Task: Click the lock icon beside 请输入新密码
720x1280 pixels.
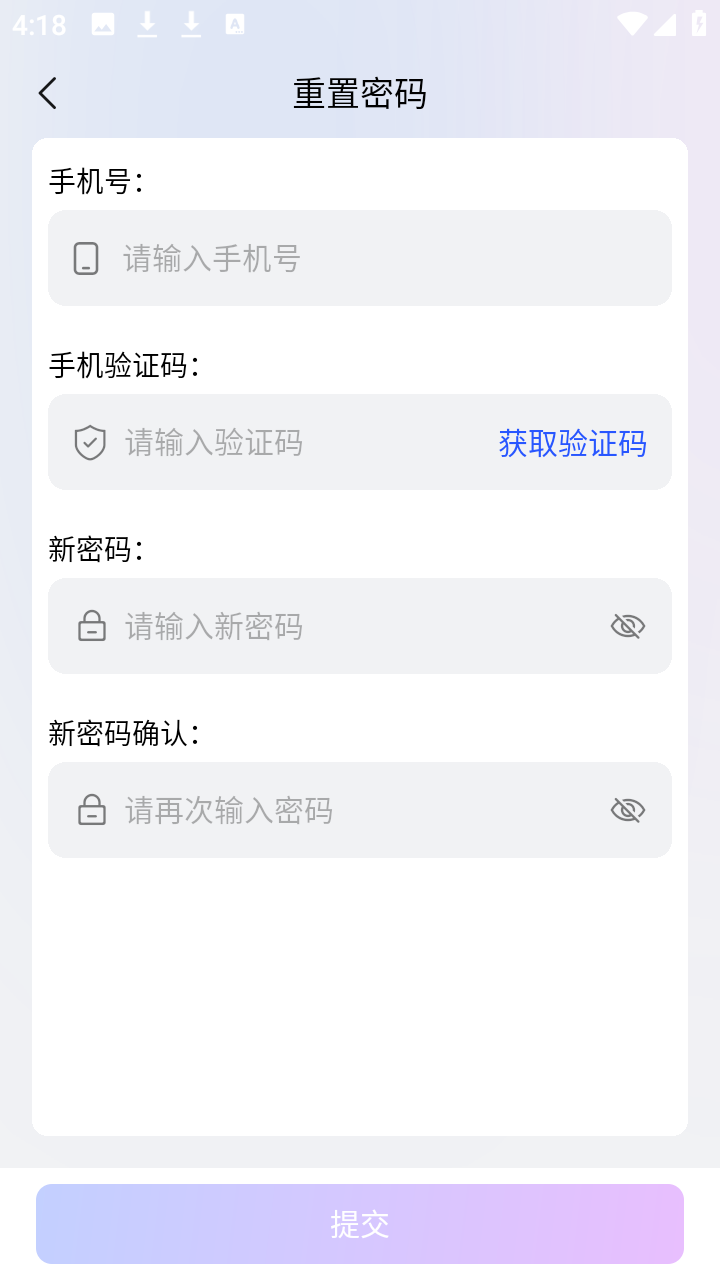Action: (x=91, y=626)
